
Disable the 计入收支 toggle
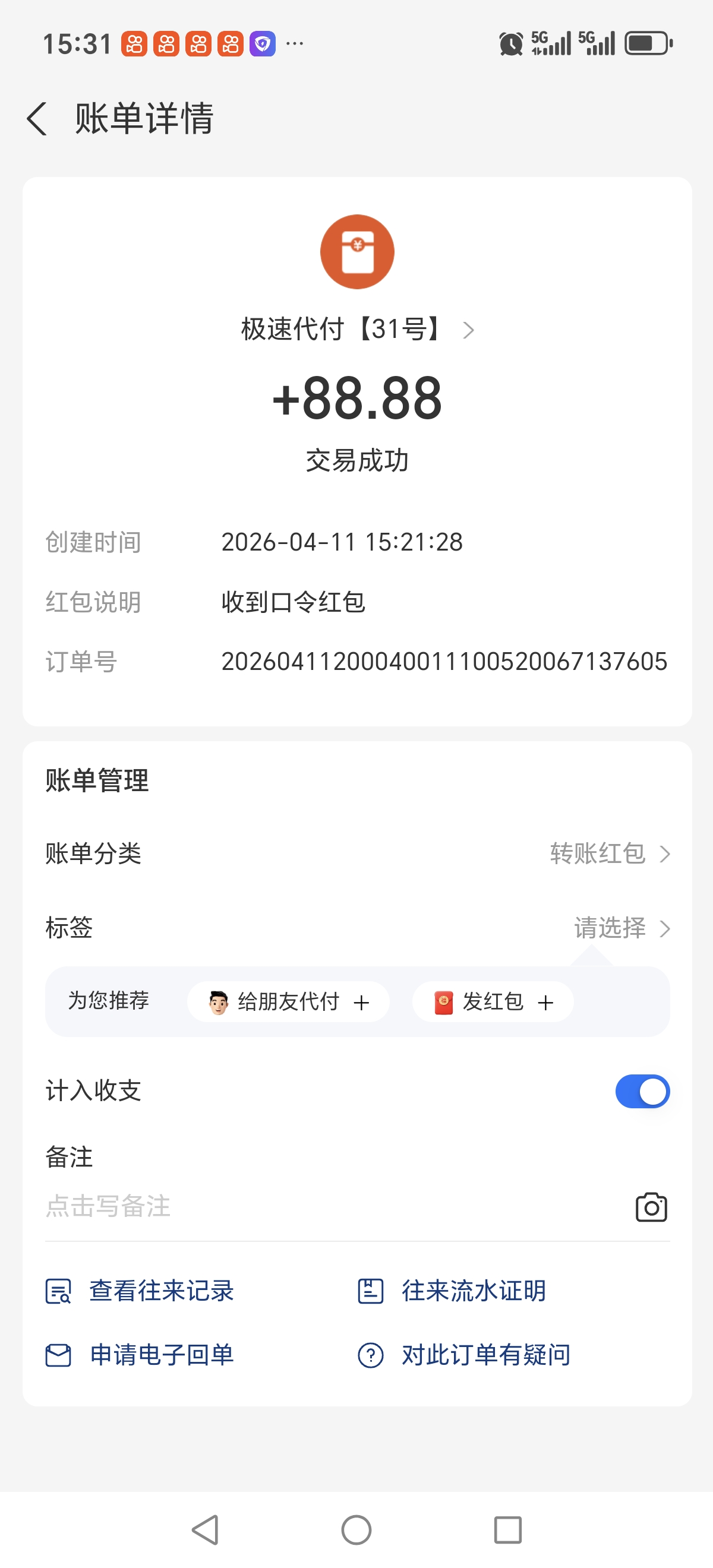(642, 1092)
